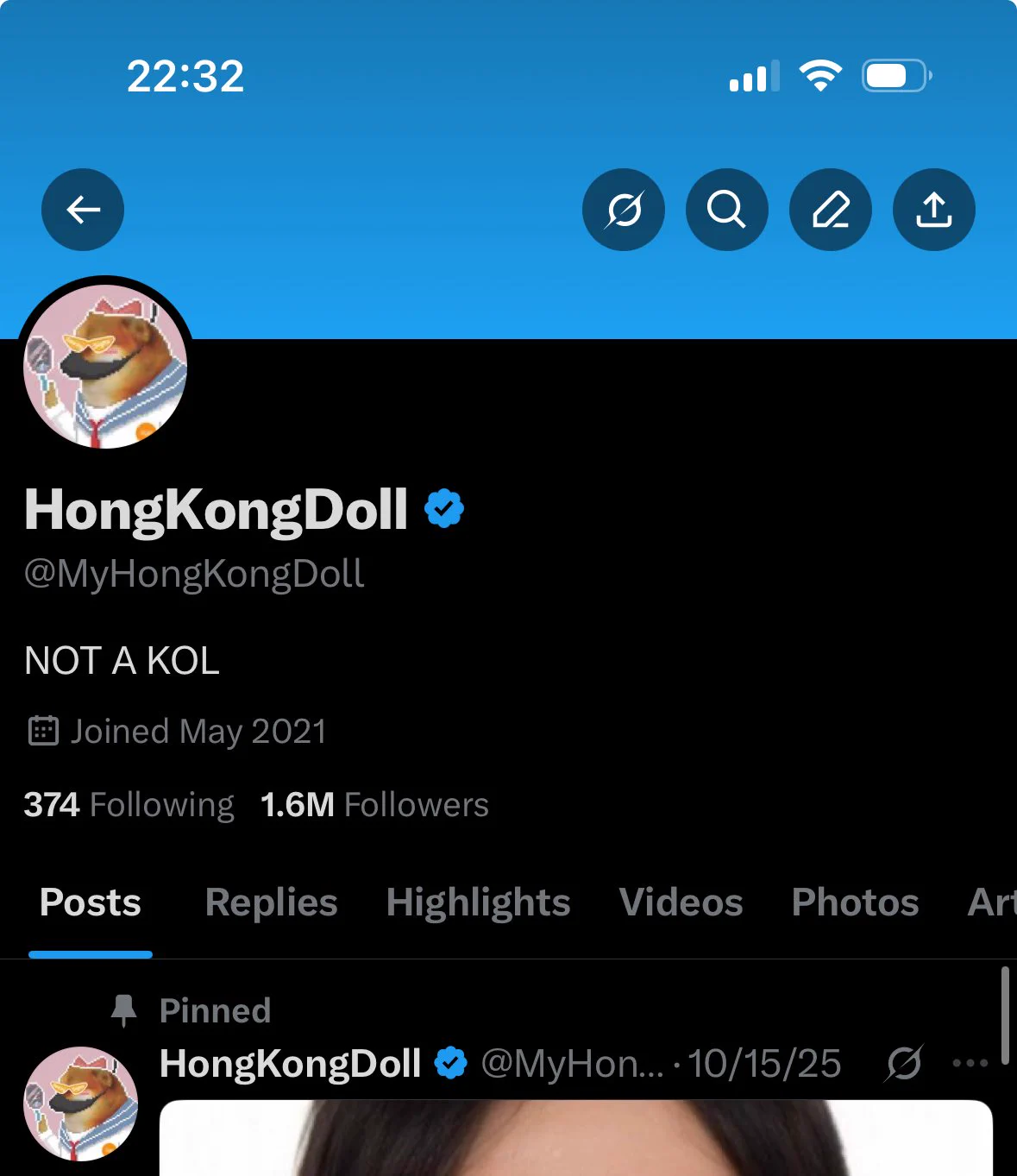Go back using the arrow button
This screenshot has width=1017, height=1176.
83,210
